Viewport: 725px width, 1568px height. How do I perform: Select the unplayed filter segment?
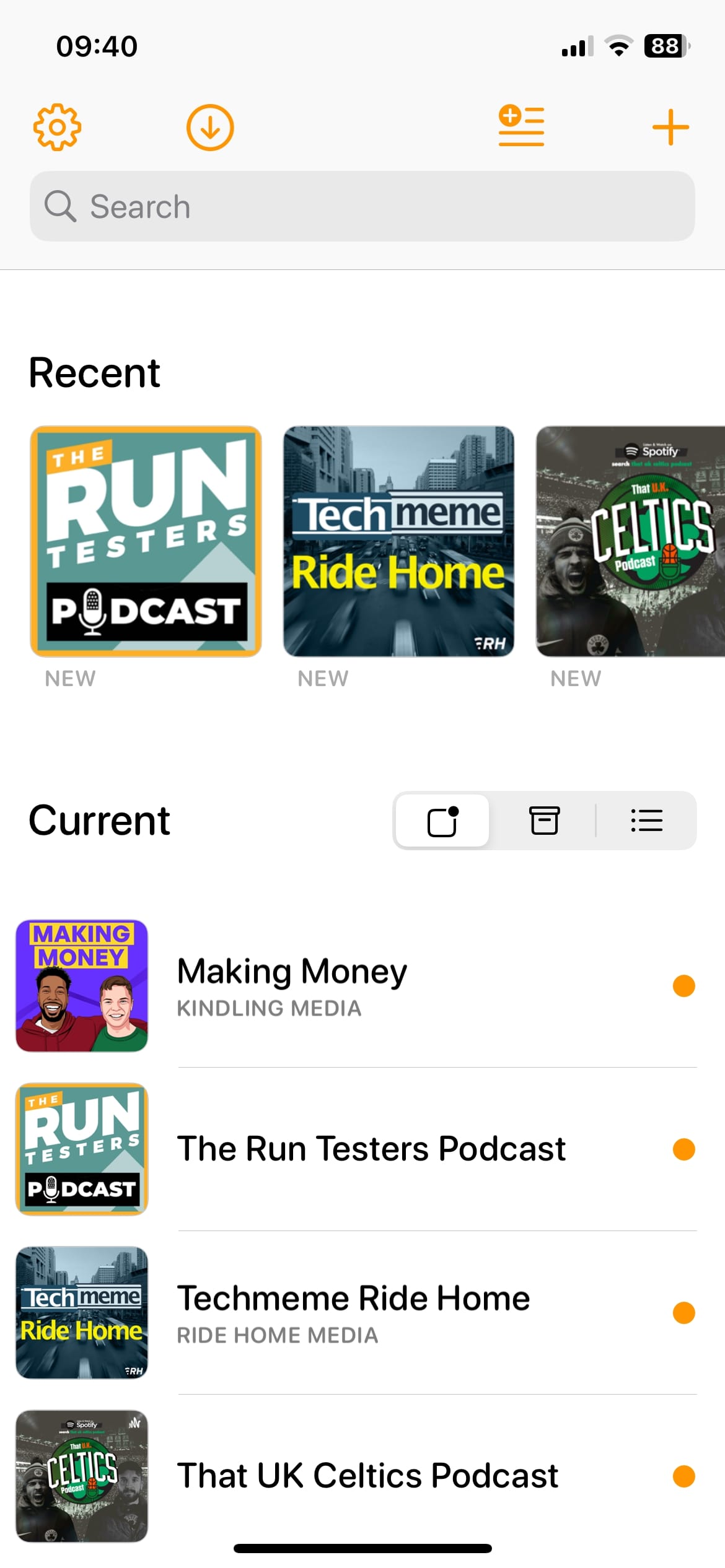click(x=442, y=821)
